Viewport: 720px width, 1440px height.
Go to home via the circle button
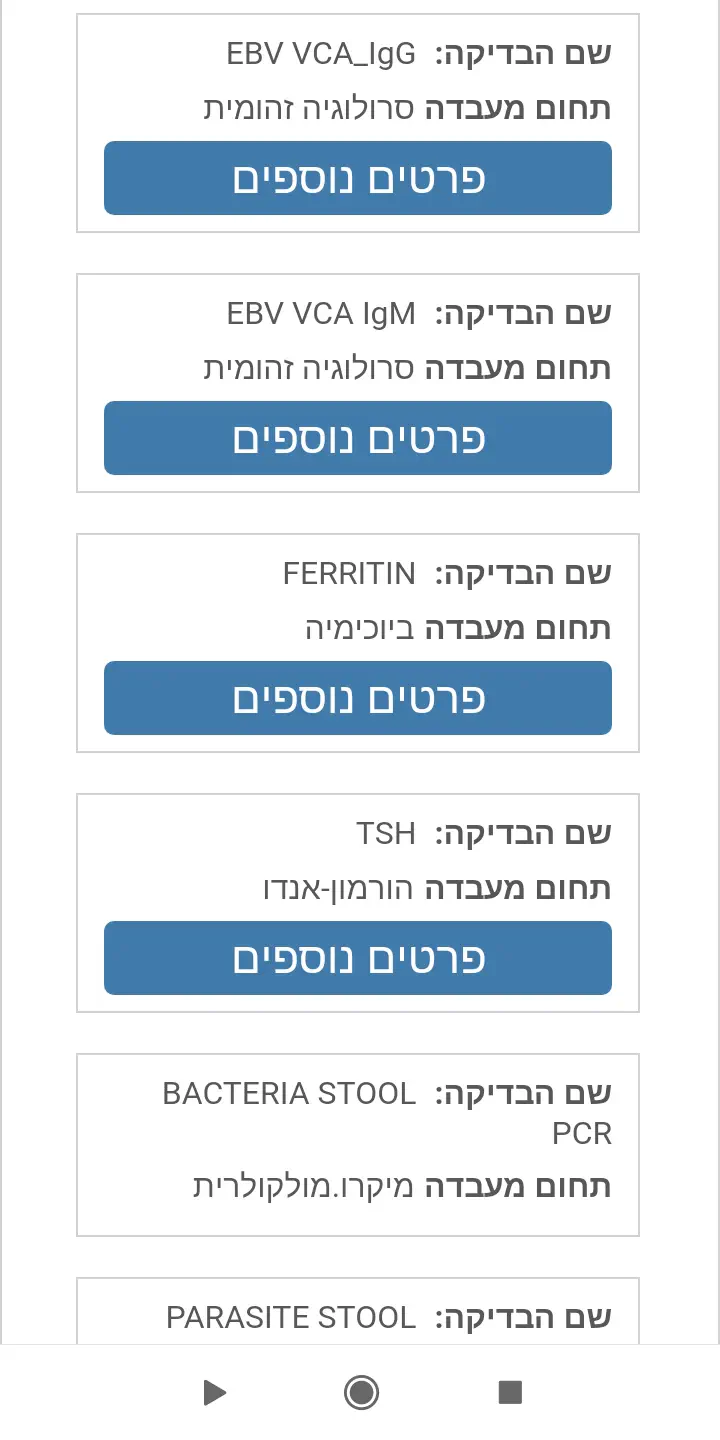pos(361,1392)
